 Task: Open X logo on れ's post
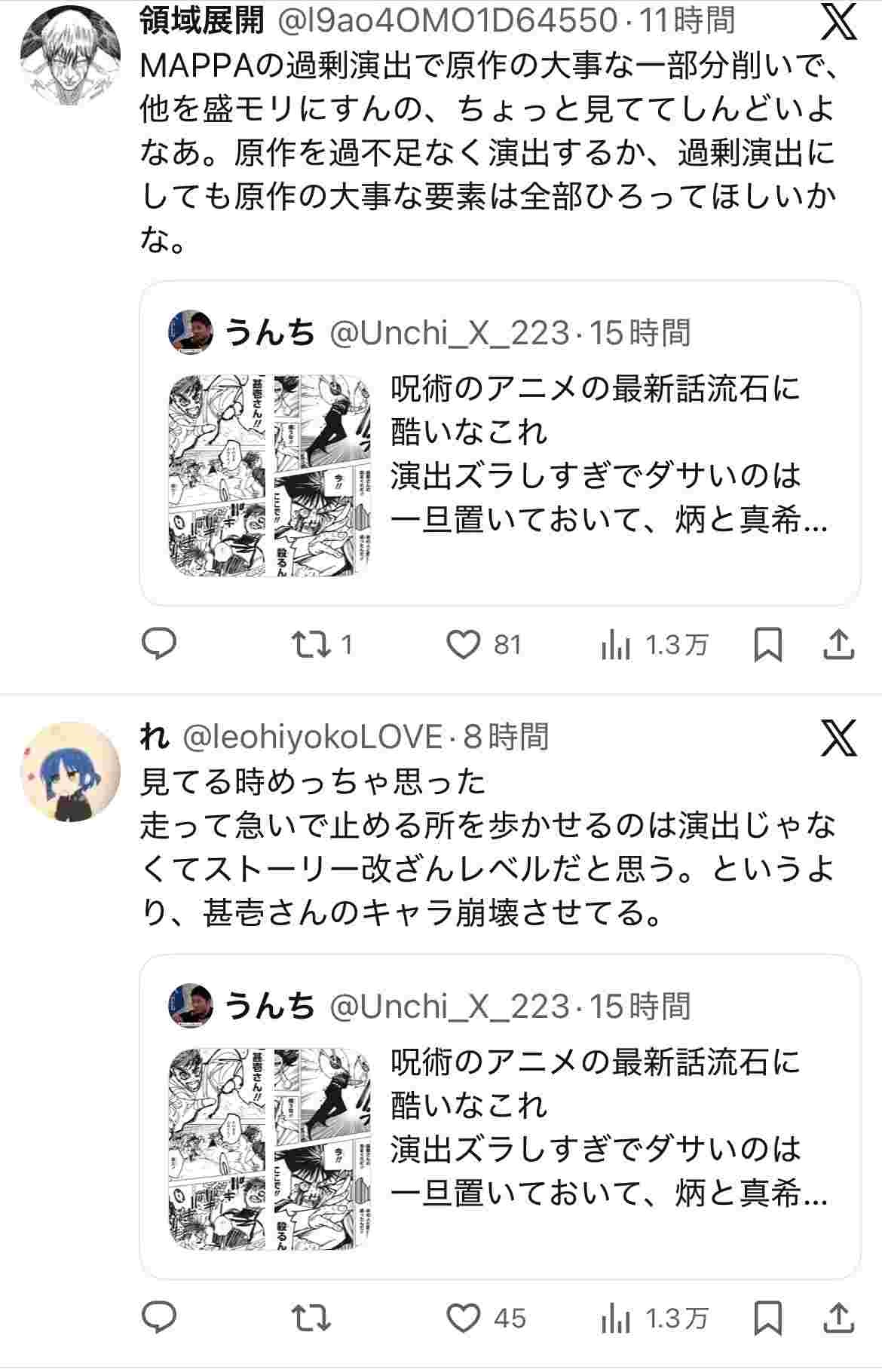838,737
